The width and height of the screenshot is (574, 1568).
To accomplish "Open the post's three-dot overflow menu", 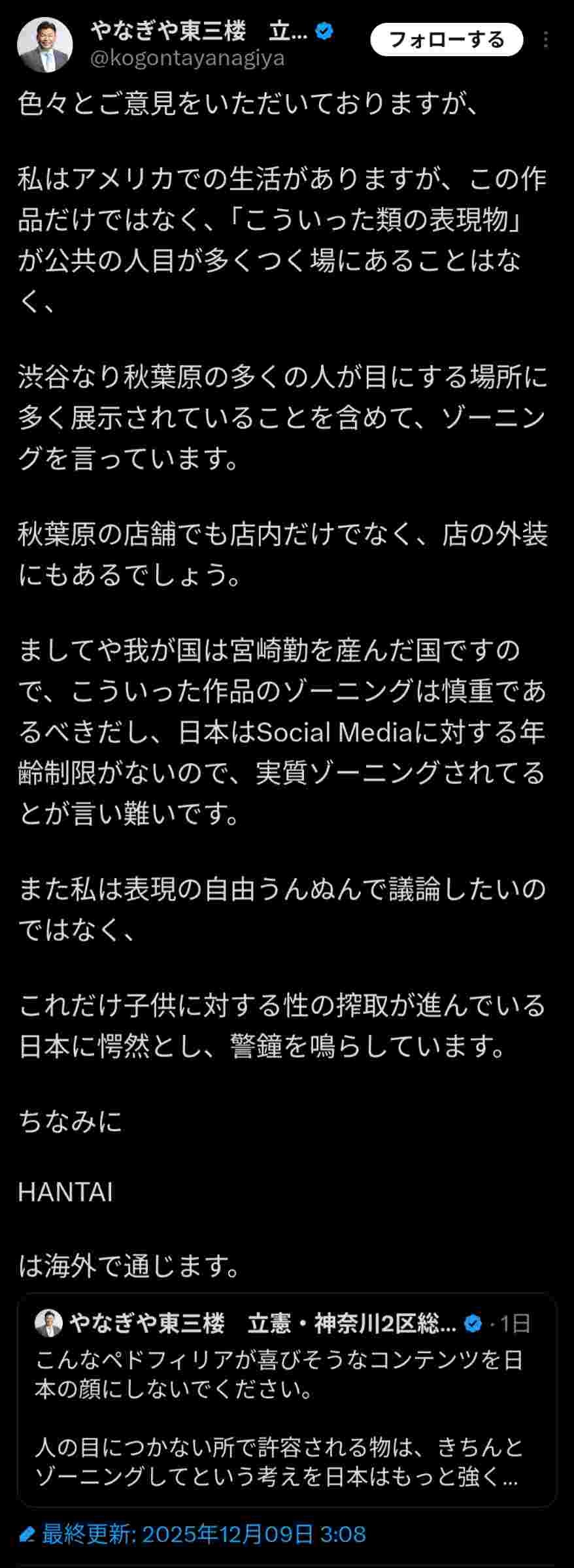I will coord(545,41).
